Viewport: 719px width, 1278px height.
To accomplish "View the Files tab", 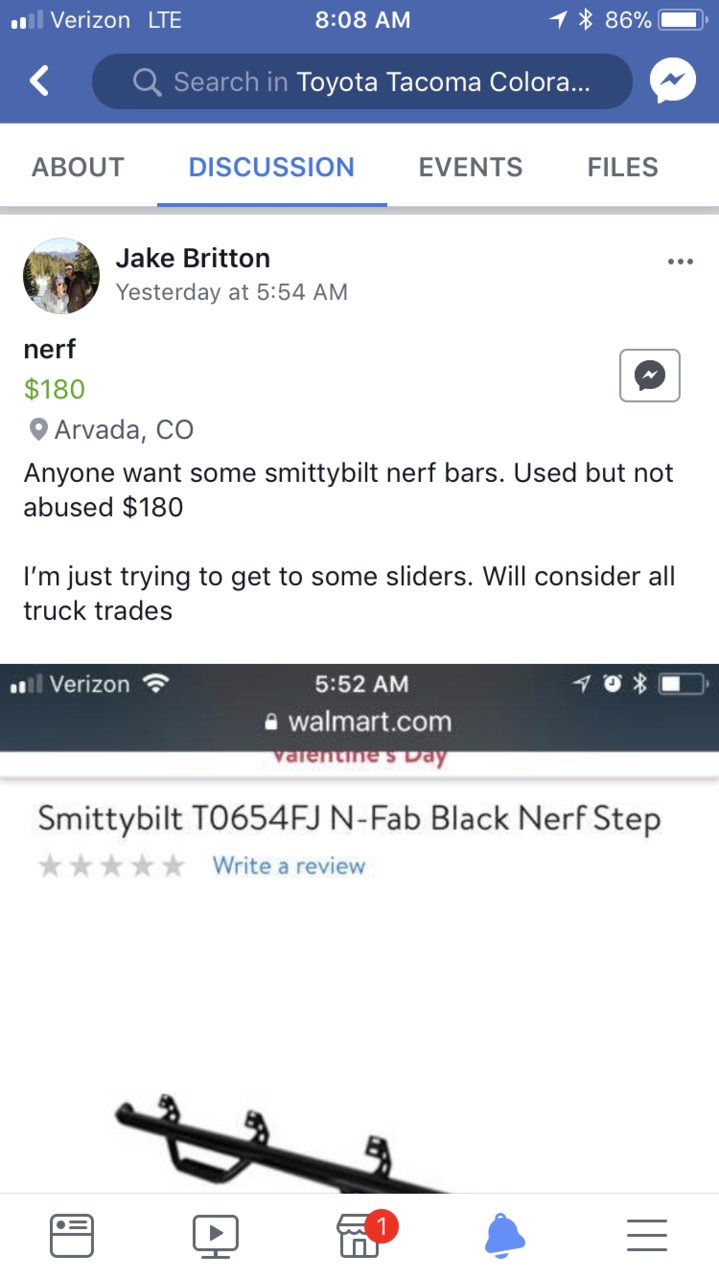I will 623,167.
